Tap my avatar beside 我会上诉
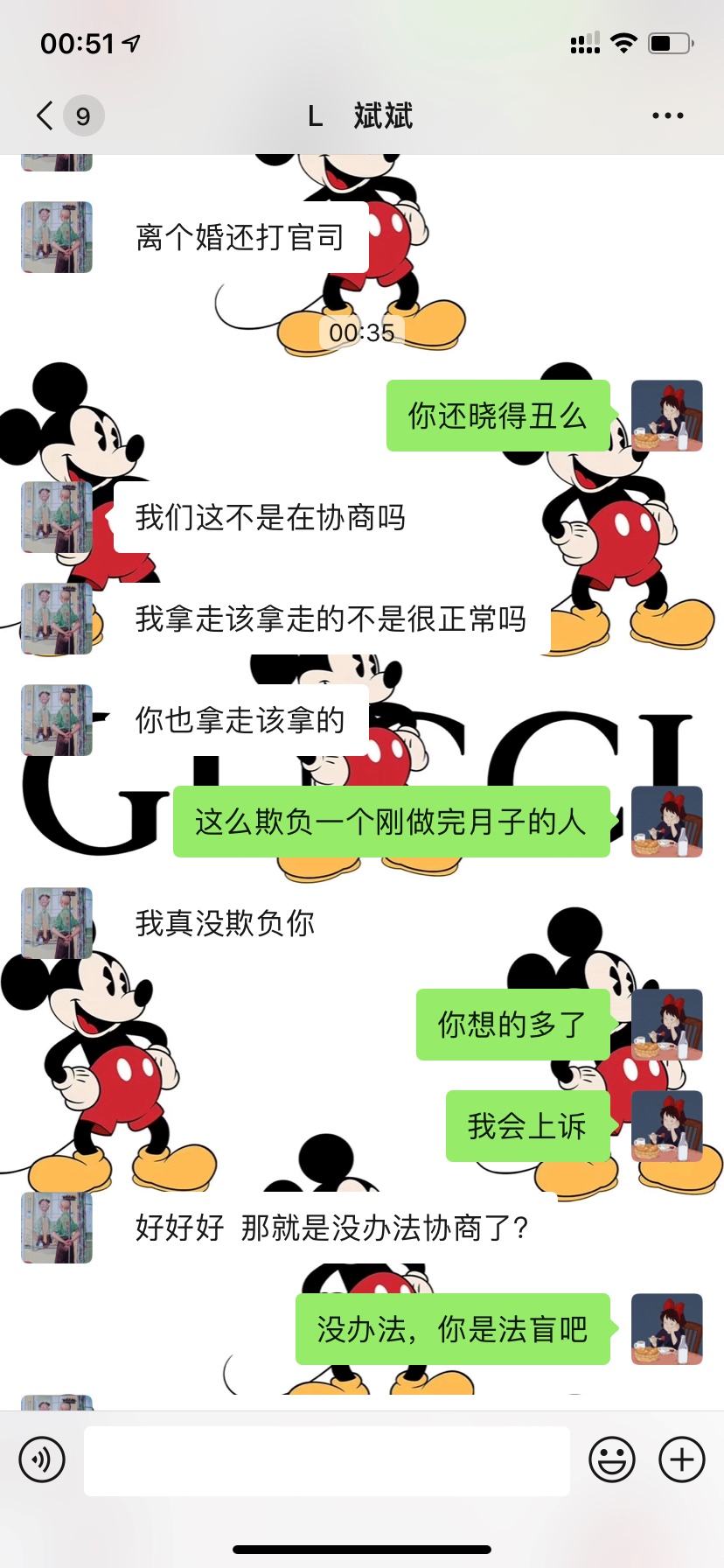This screenshot has width=724, height=1568. pos(666,1126)
